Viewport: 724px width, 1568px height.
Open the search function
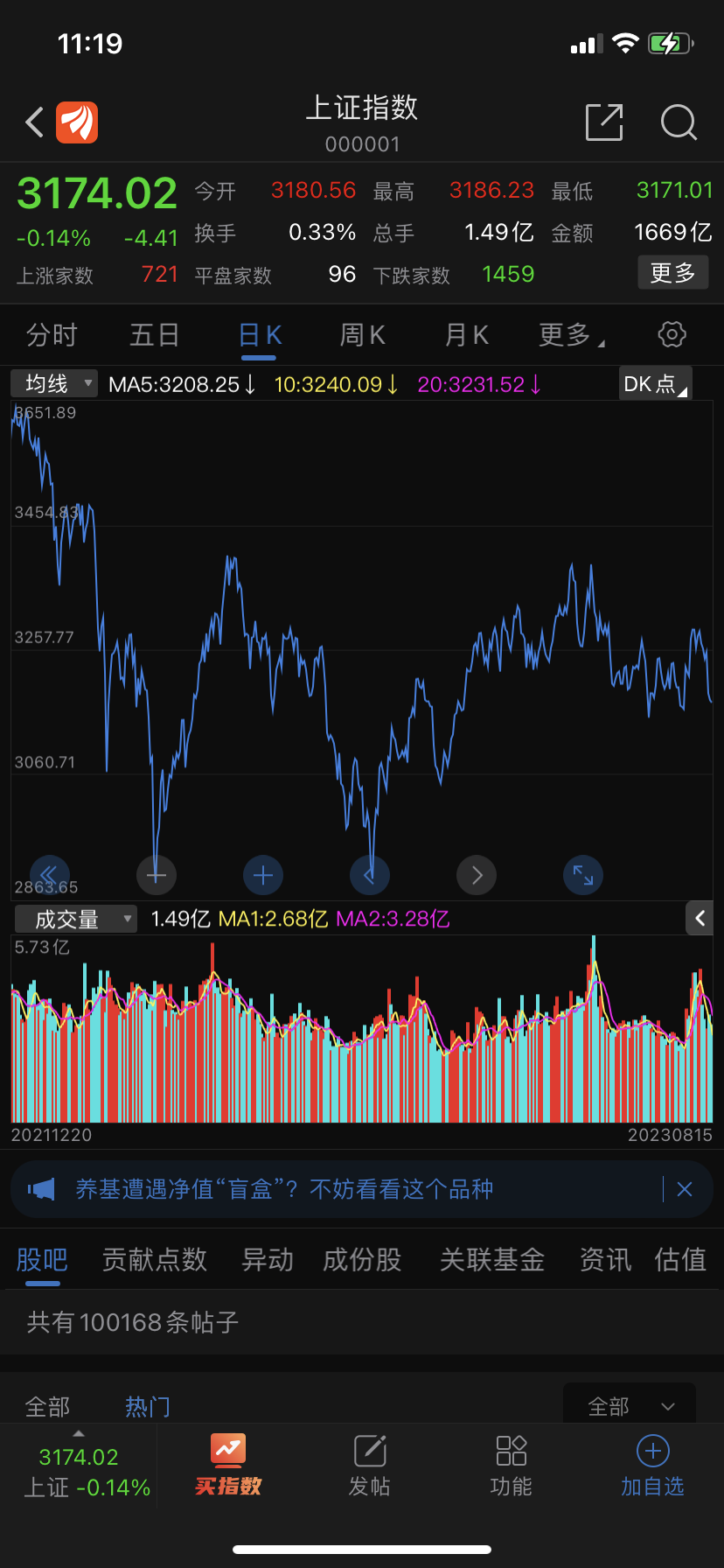[x=679, y=122]
